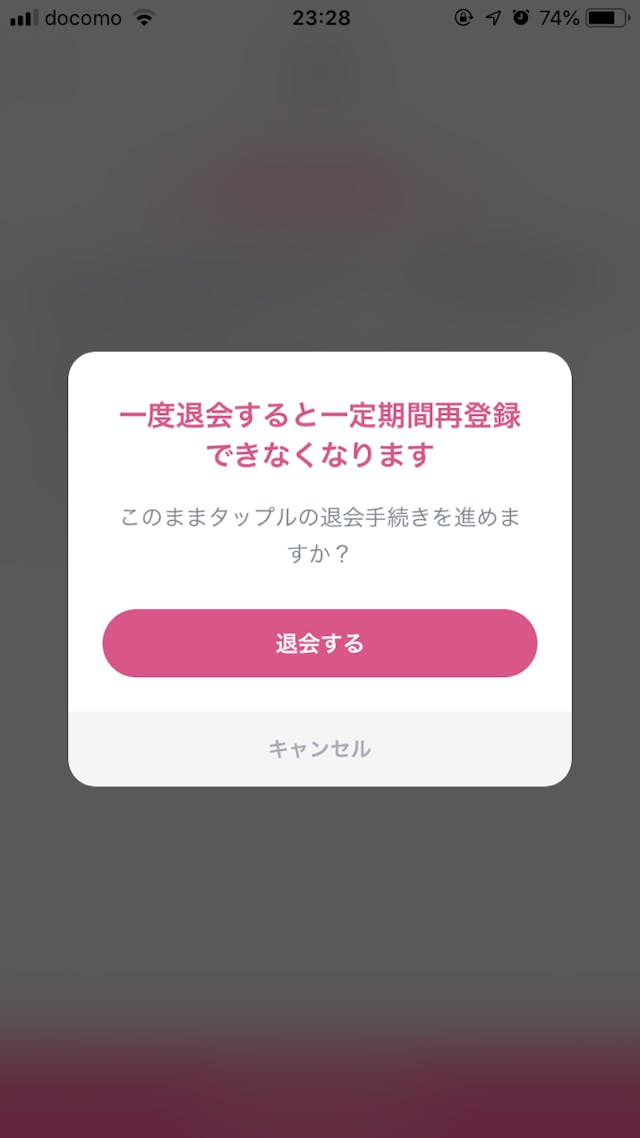
Task: Confirm withdrawal with 退会する button
Action: [320, 643]
